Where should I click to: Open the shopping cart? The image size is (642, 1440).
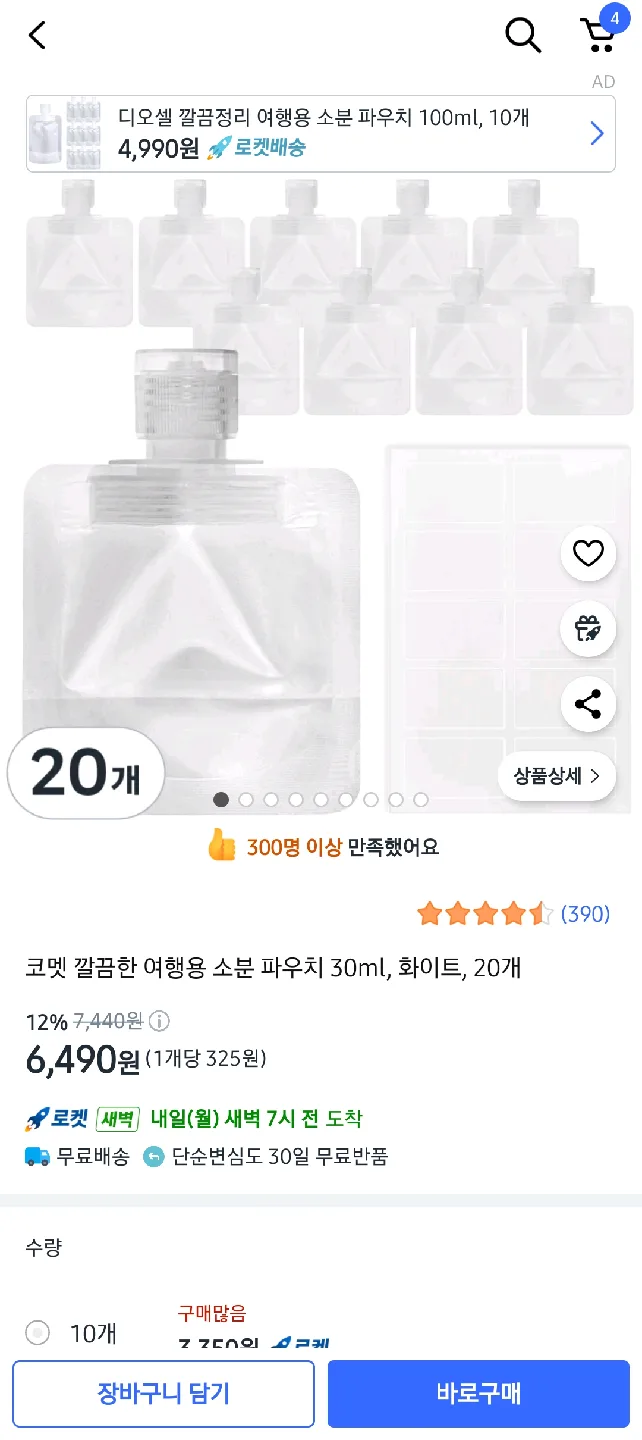[599, 35]
